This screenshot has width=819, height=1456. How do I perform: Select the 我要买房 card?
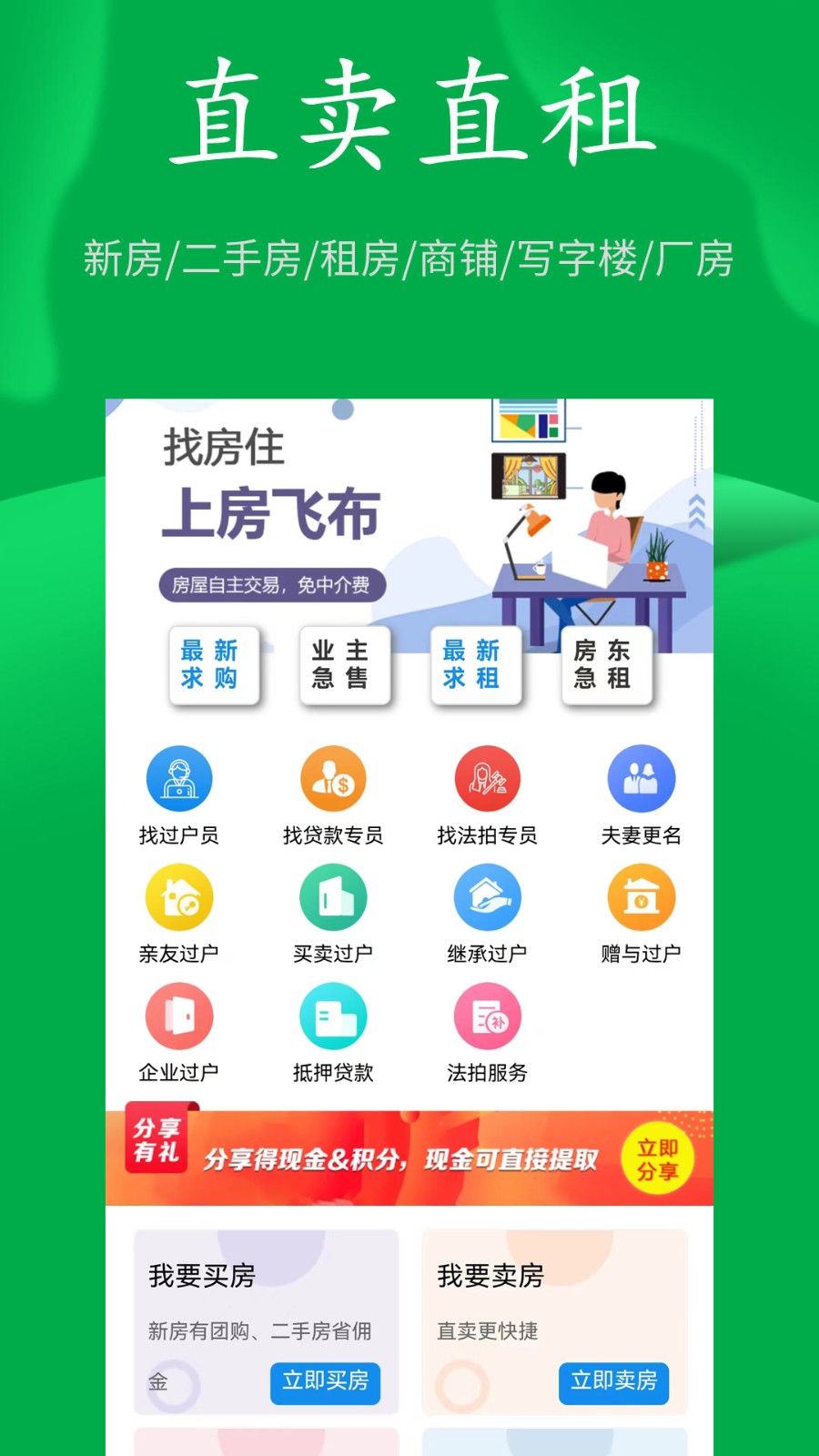coord(264,1319)
